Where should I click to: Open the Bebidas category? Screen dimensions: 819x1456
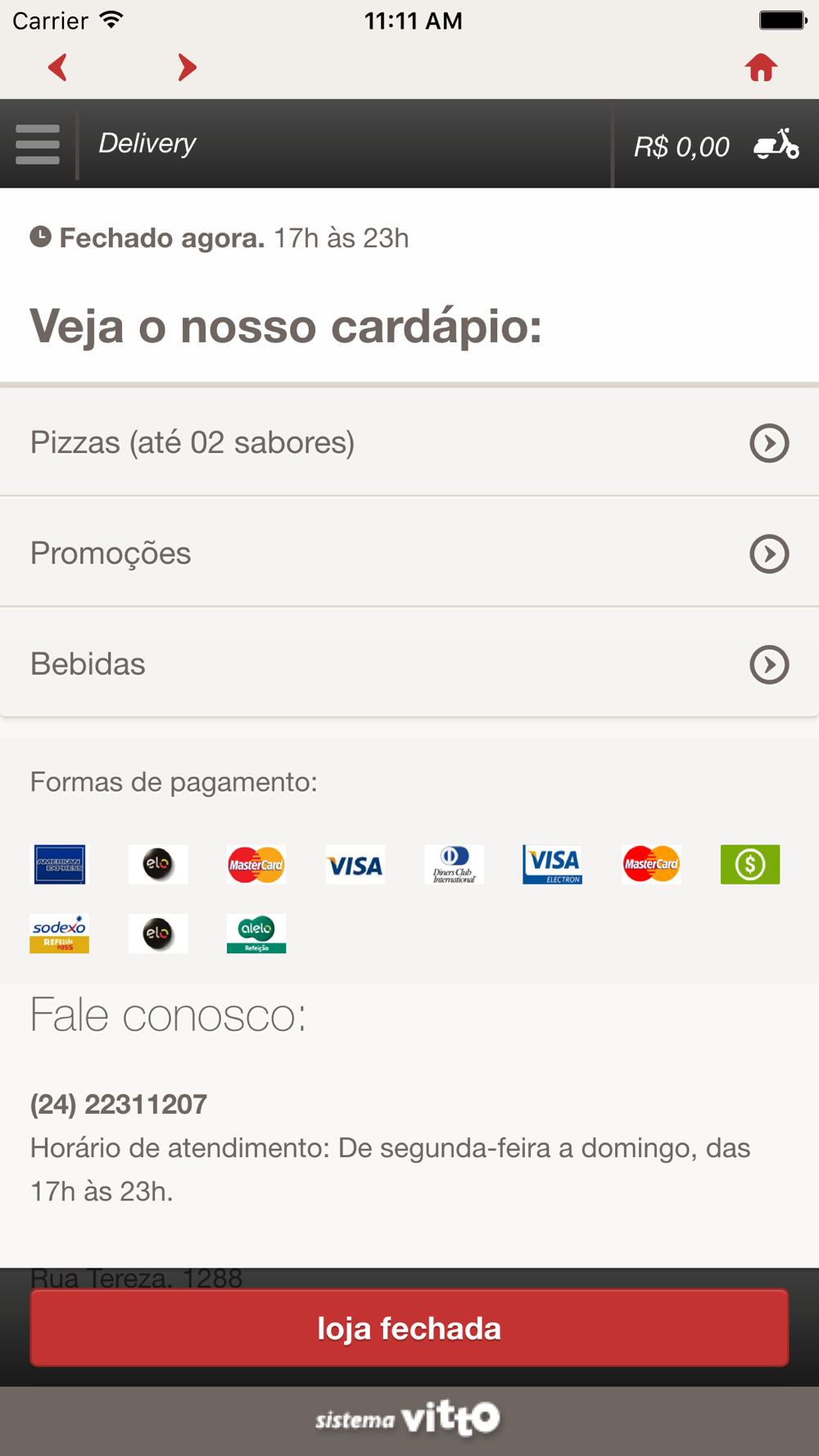click(409, 663)
